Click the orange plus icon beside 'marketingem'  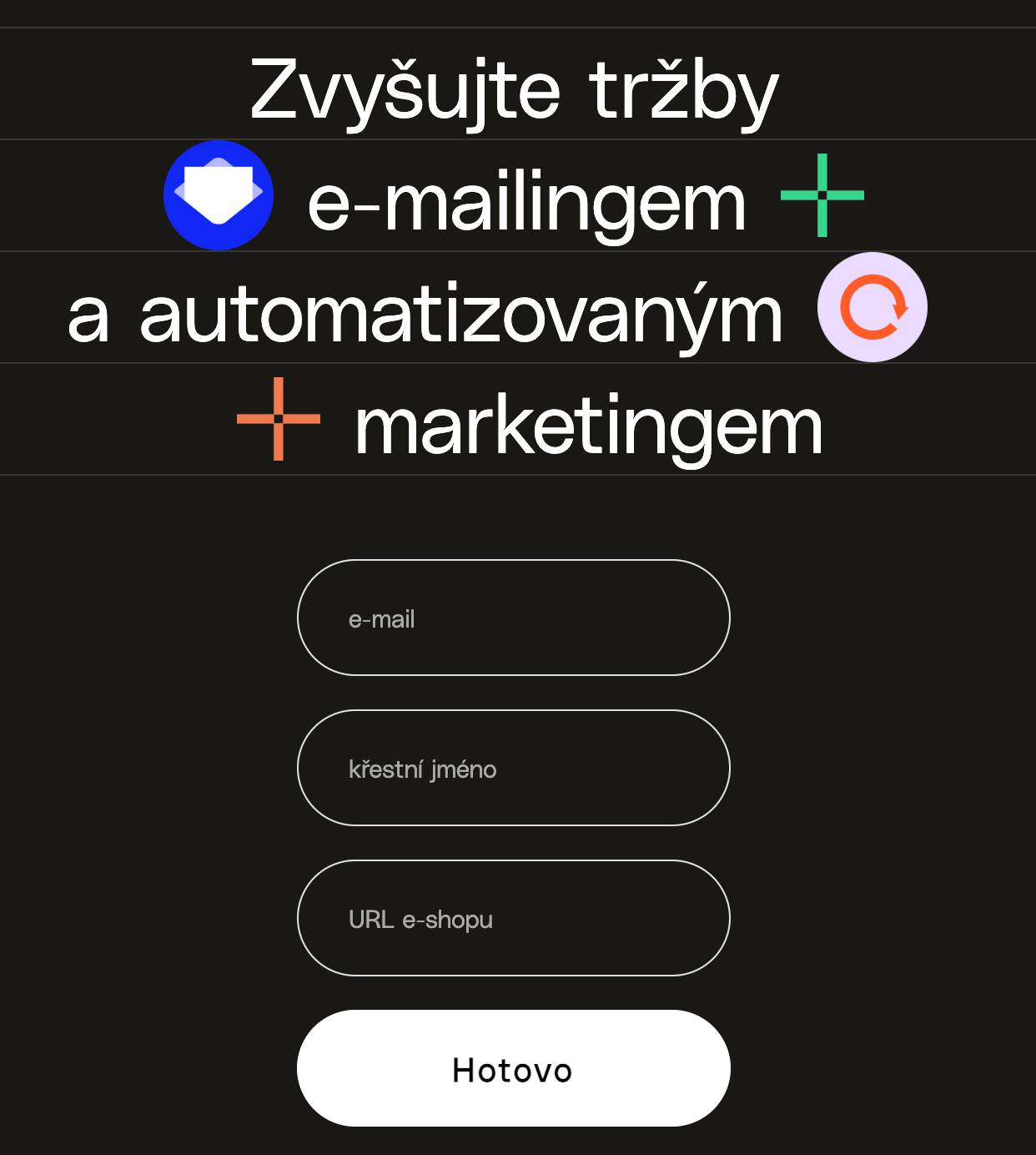pyautogui.click(x=278, y=420)
